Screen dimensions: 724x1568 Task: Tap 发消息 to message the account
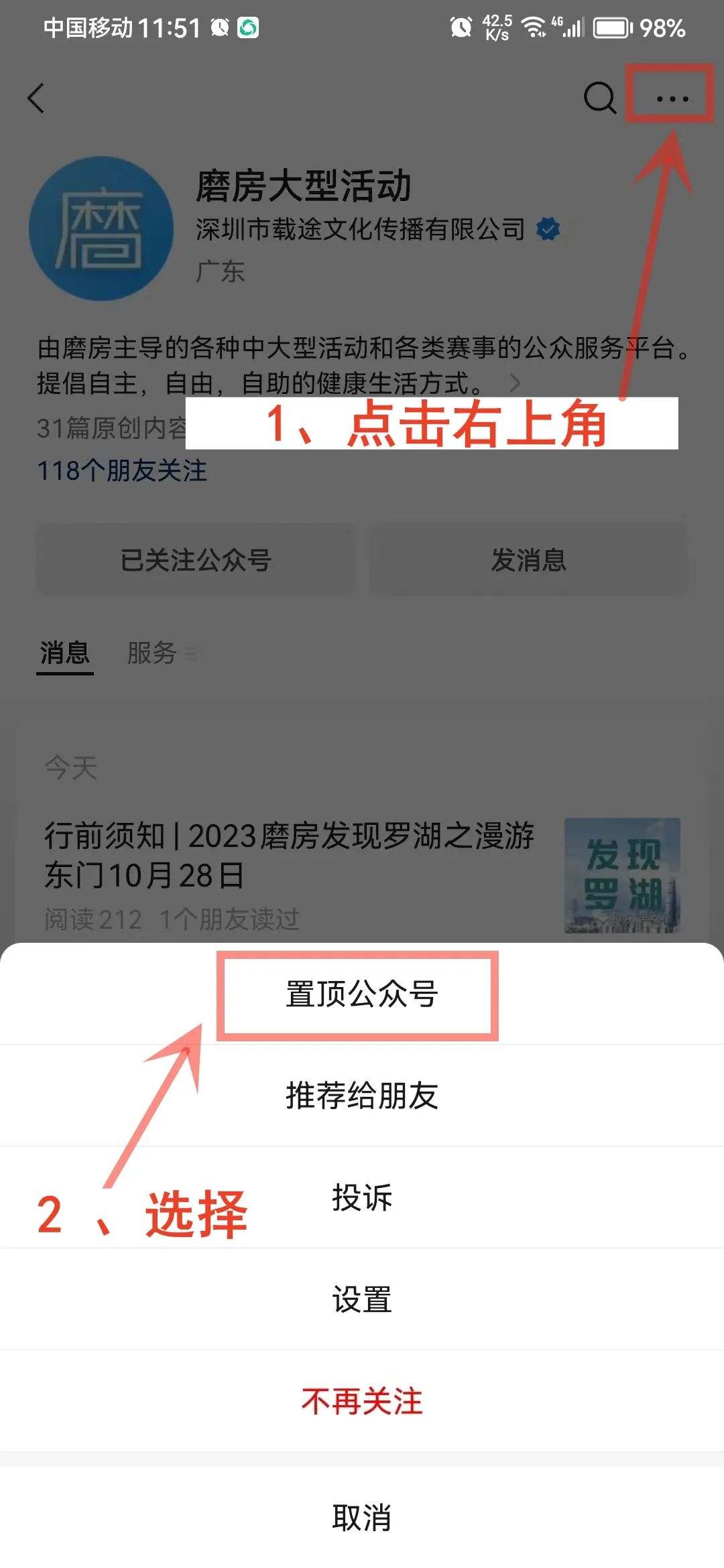coord(528,560)
